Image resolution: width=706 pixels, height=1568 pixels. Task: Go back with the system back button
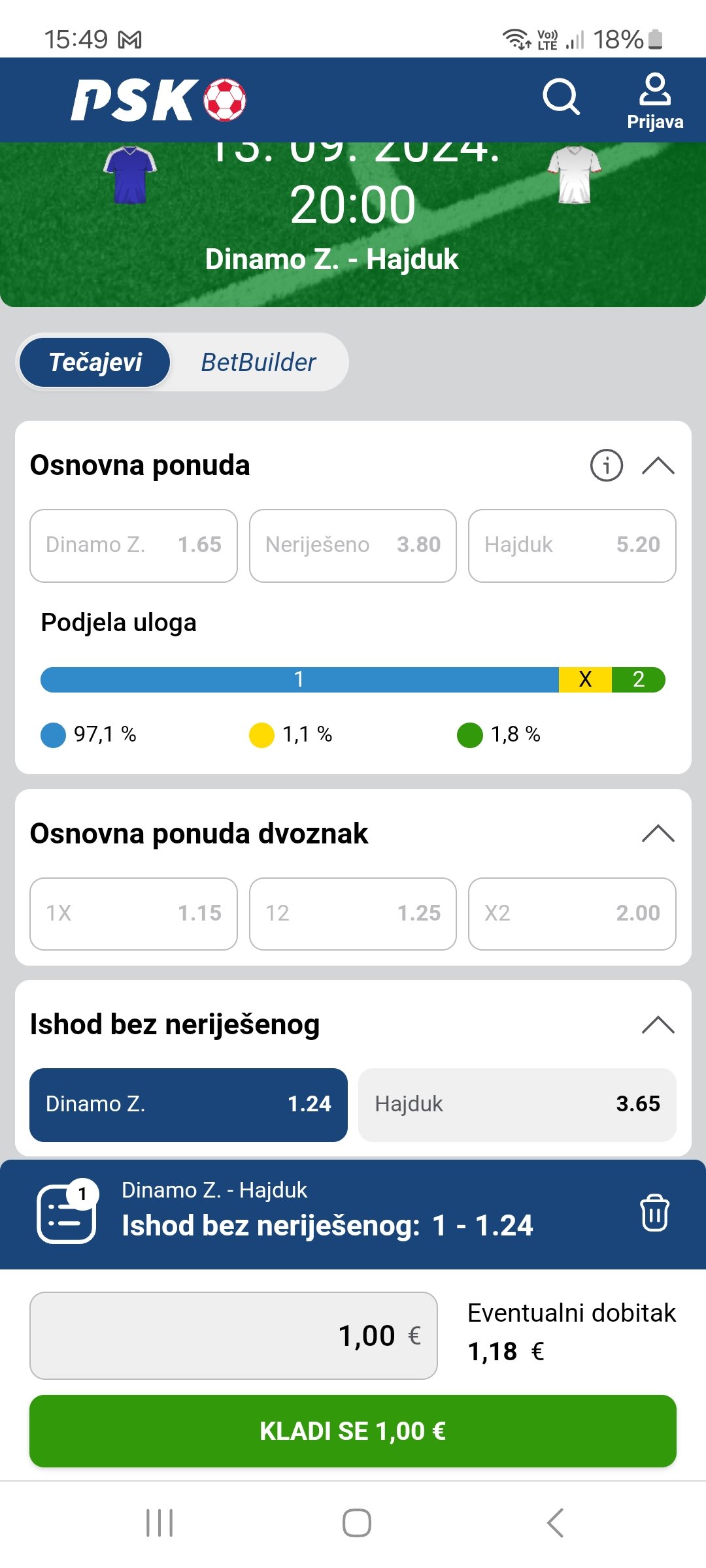pyautogui.click(x=555, y=1523)
